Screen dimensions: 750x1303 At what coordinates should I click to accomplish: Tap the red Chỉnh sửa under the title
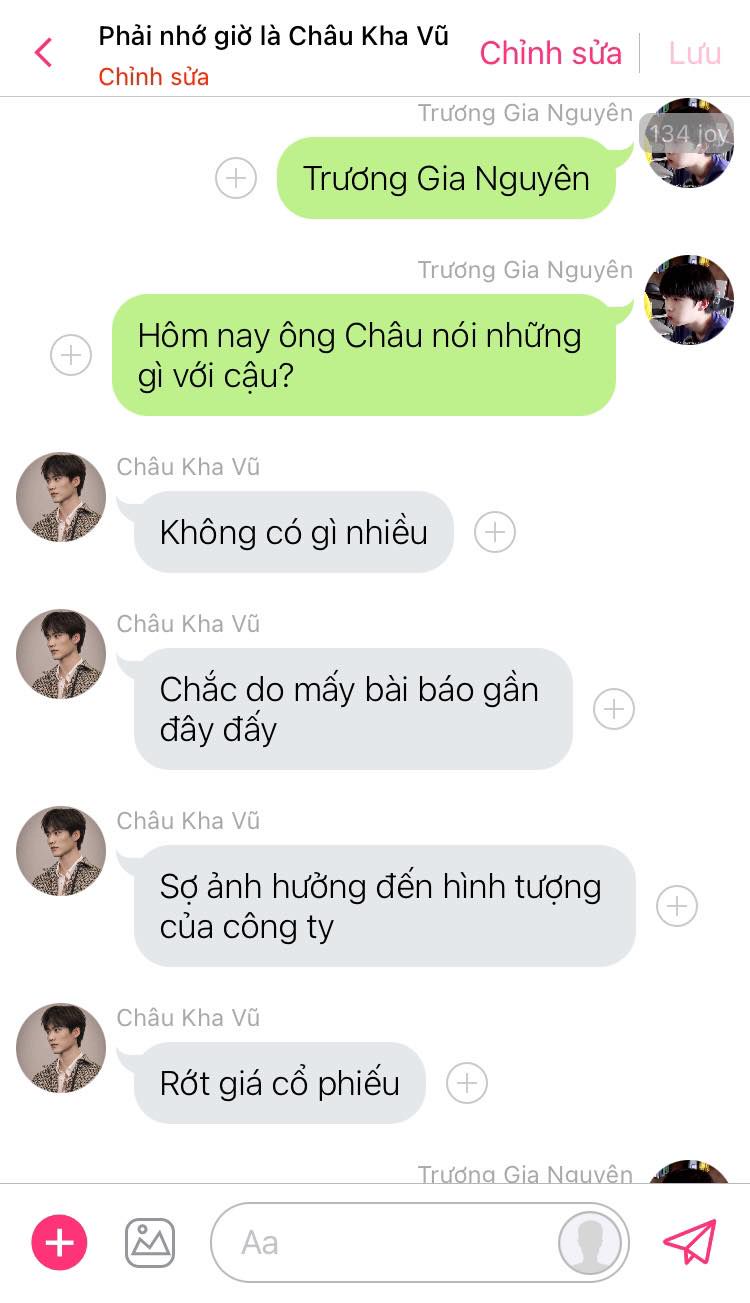click(154, 77)
